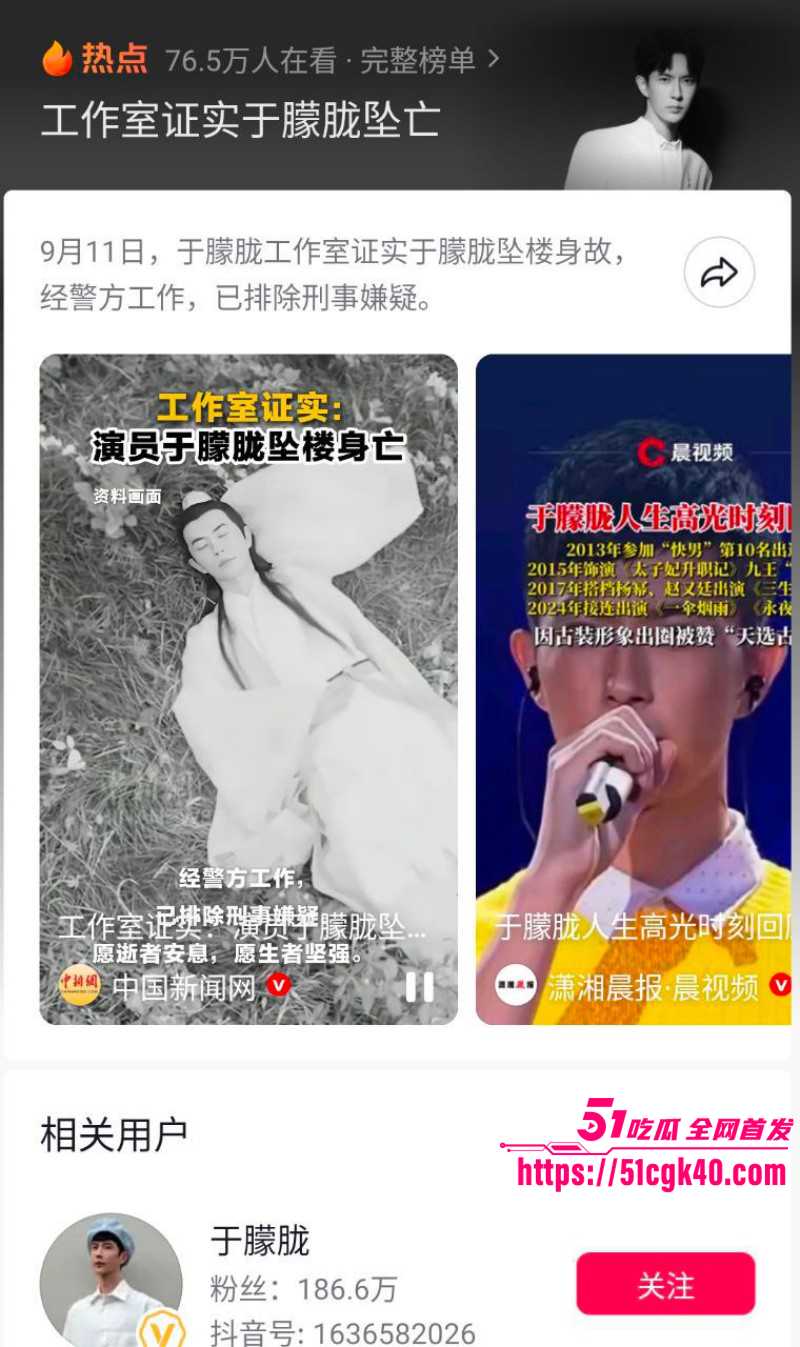Open the share arrow icon
The height and width of the screenshot is (1347, 800).
point(720,271)
